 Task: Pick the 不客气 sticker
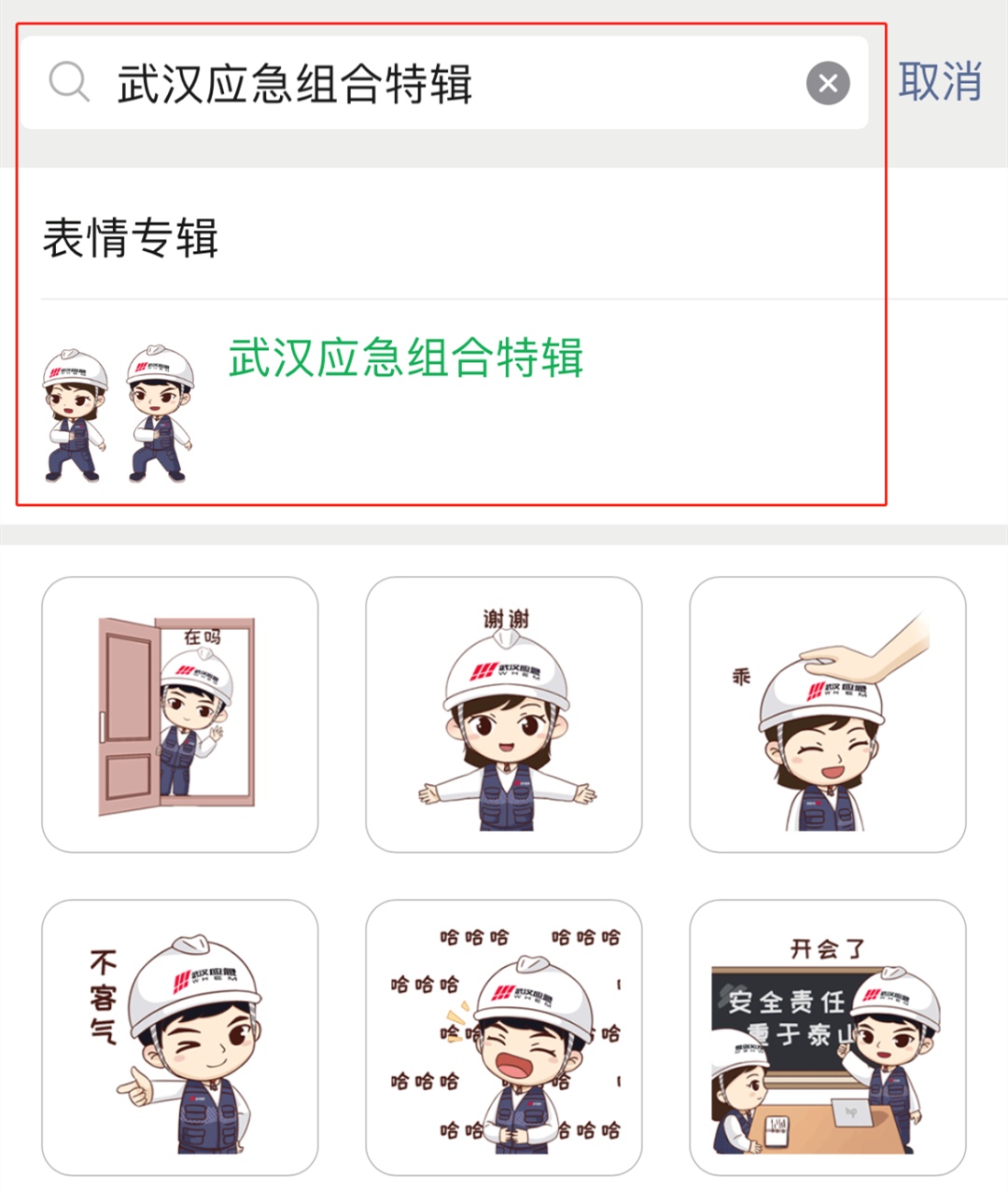pos(180,1038)
